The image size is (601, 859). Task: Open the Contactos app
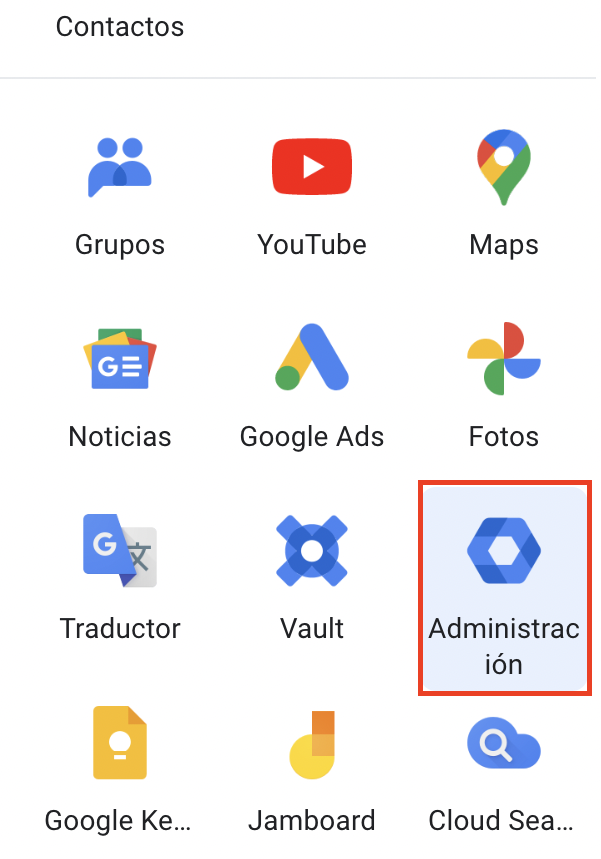click(x=120, y=27)
